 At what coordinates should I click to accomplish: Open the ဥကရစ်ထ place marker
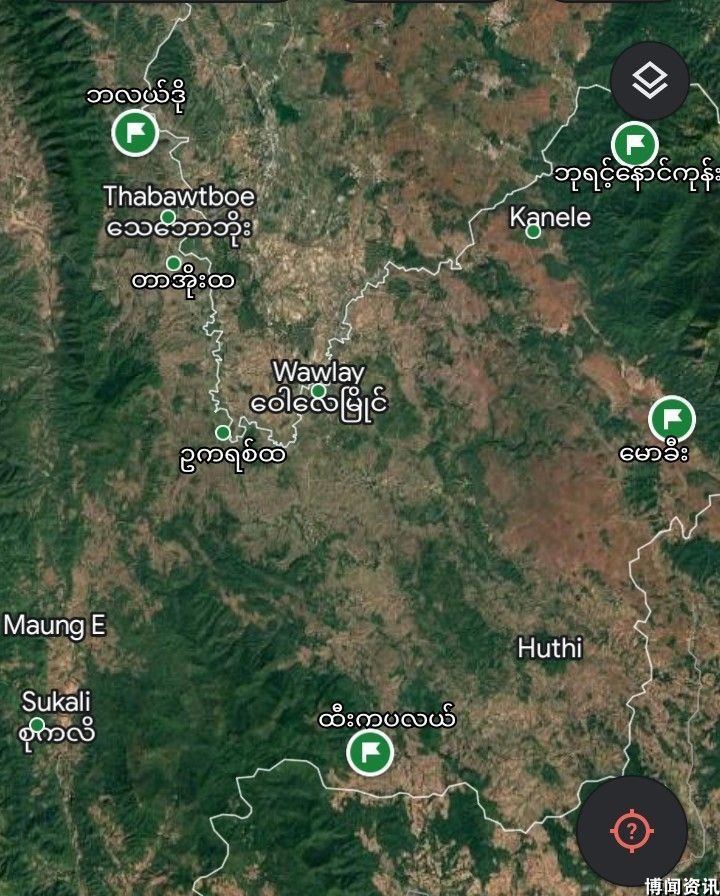(x=223, y=432)
